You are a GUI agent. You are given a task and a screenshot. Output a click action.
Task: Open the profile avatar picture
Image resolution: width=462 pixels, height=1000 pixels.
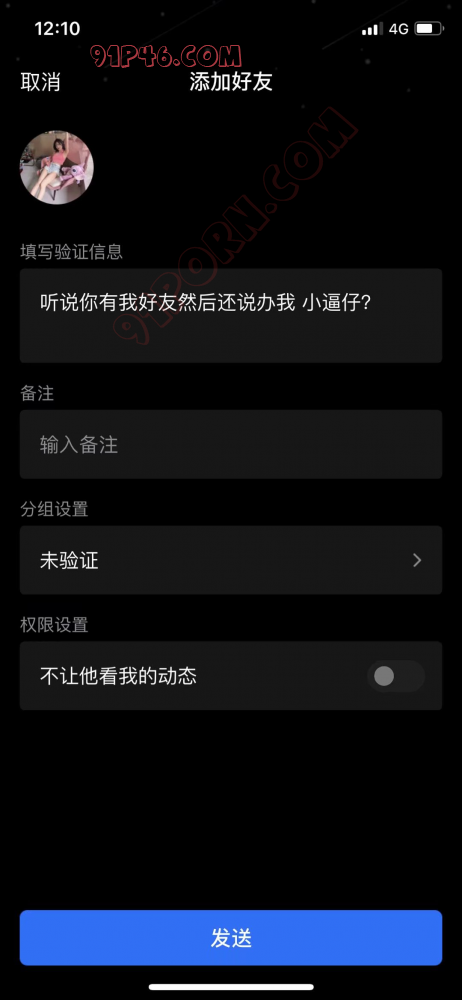coord(57,168)
